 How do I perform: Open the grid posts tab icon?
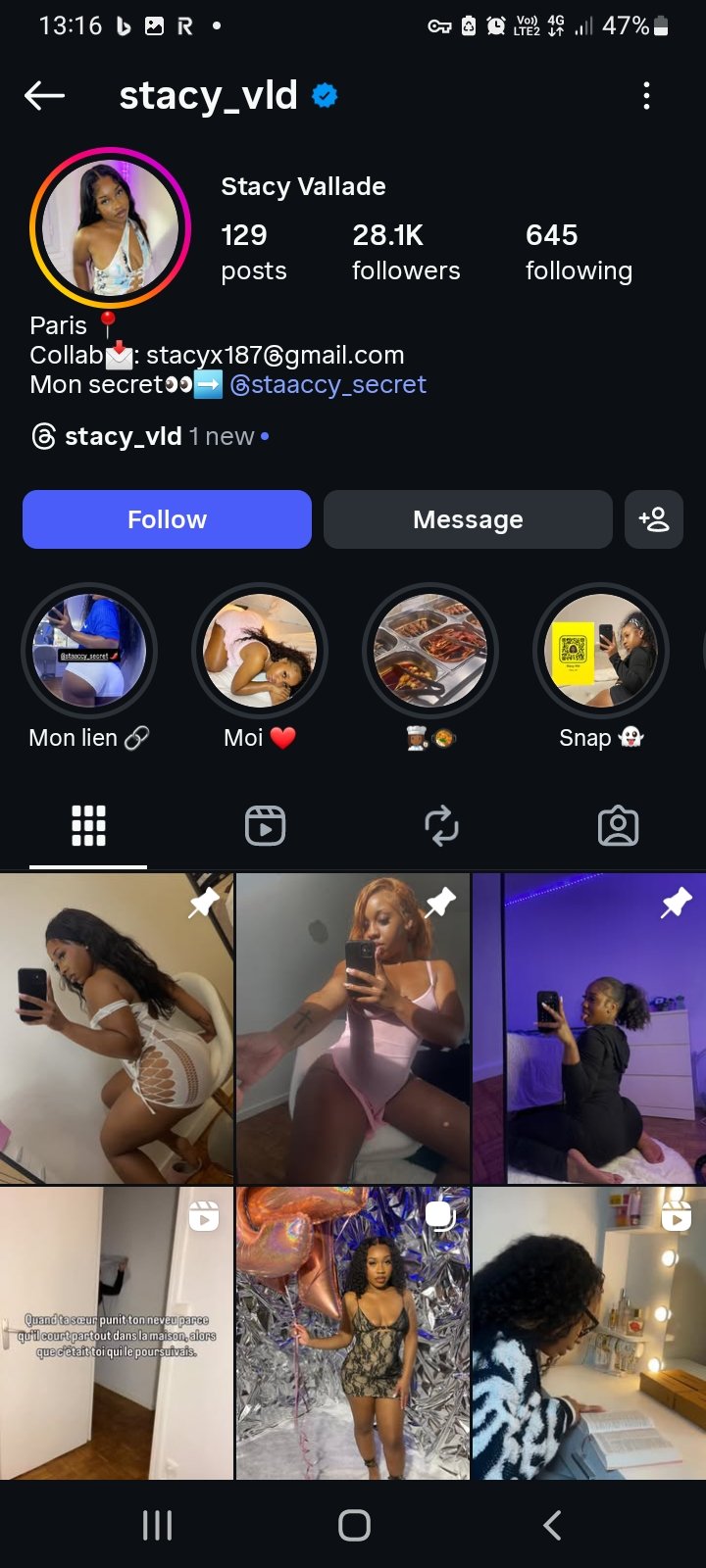[x=88, y=825]
